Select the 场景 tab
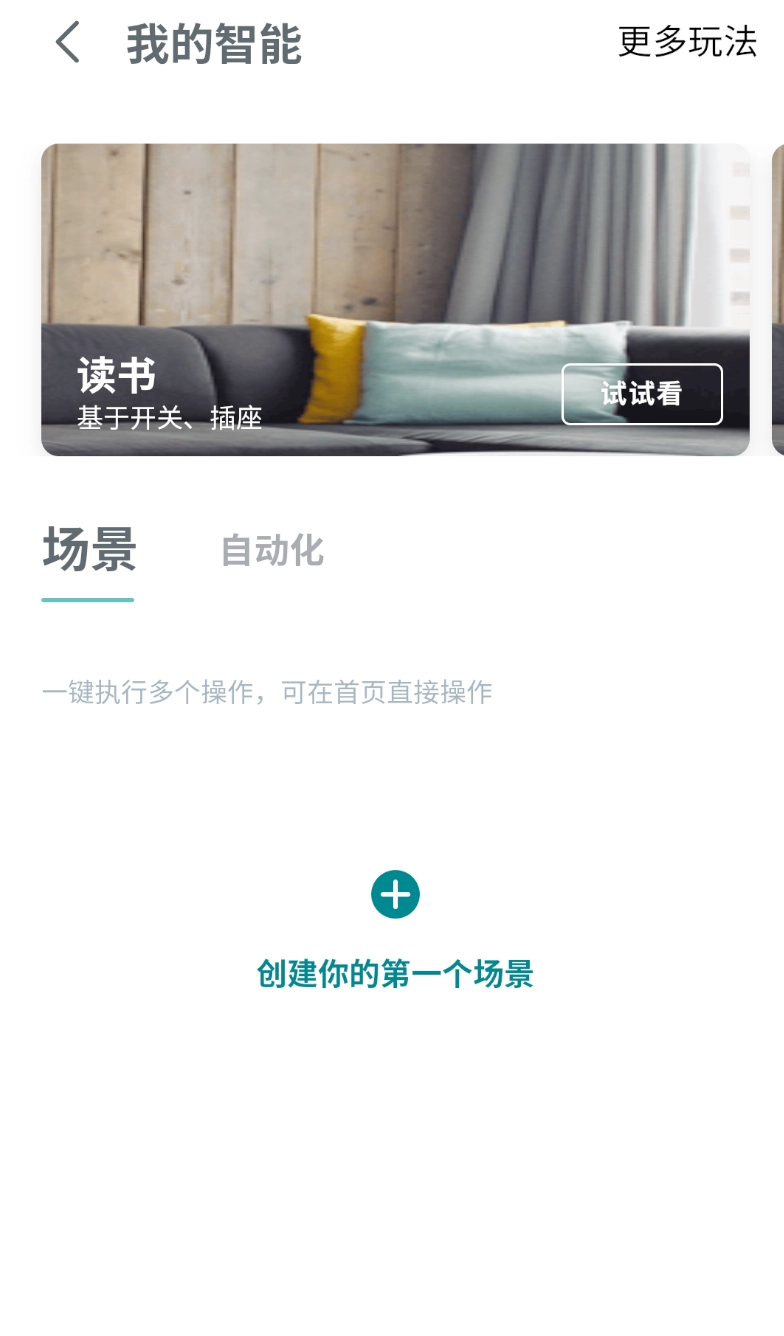 point(88,551)
